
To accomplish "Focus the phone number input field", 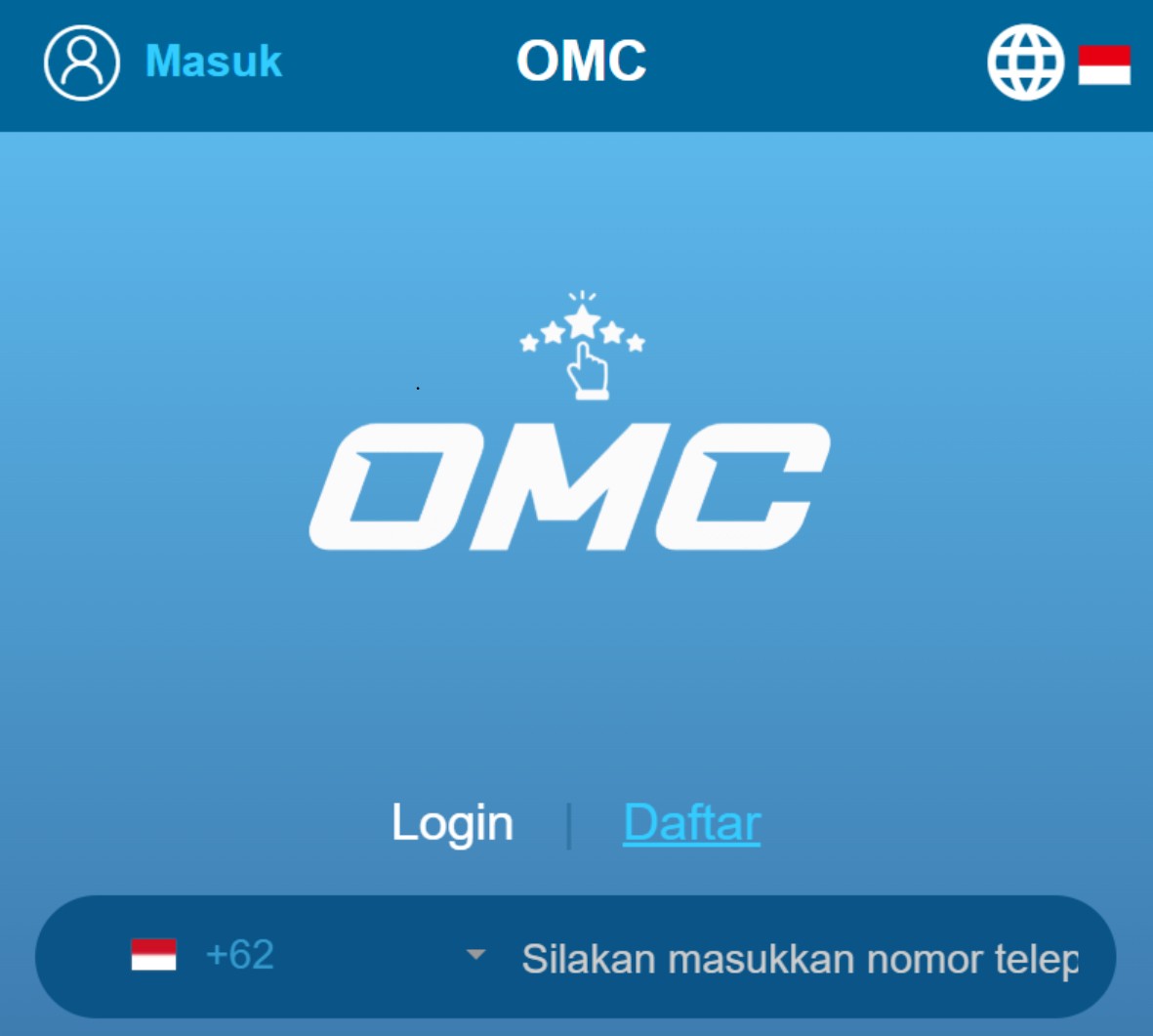I will click(x=799, y=959).
